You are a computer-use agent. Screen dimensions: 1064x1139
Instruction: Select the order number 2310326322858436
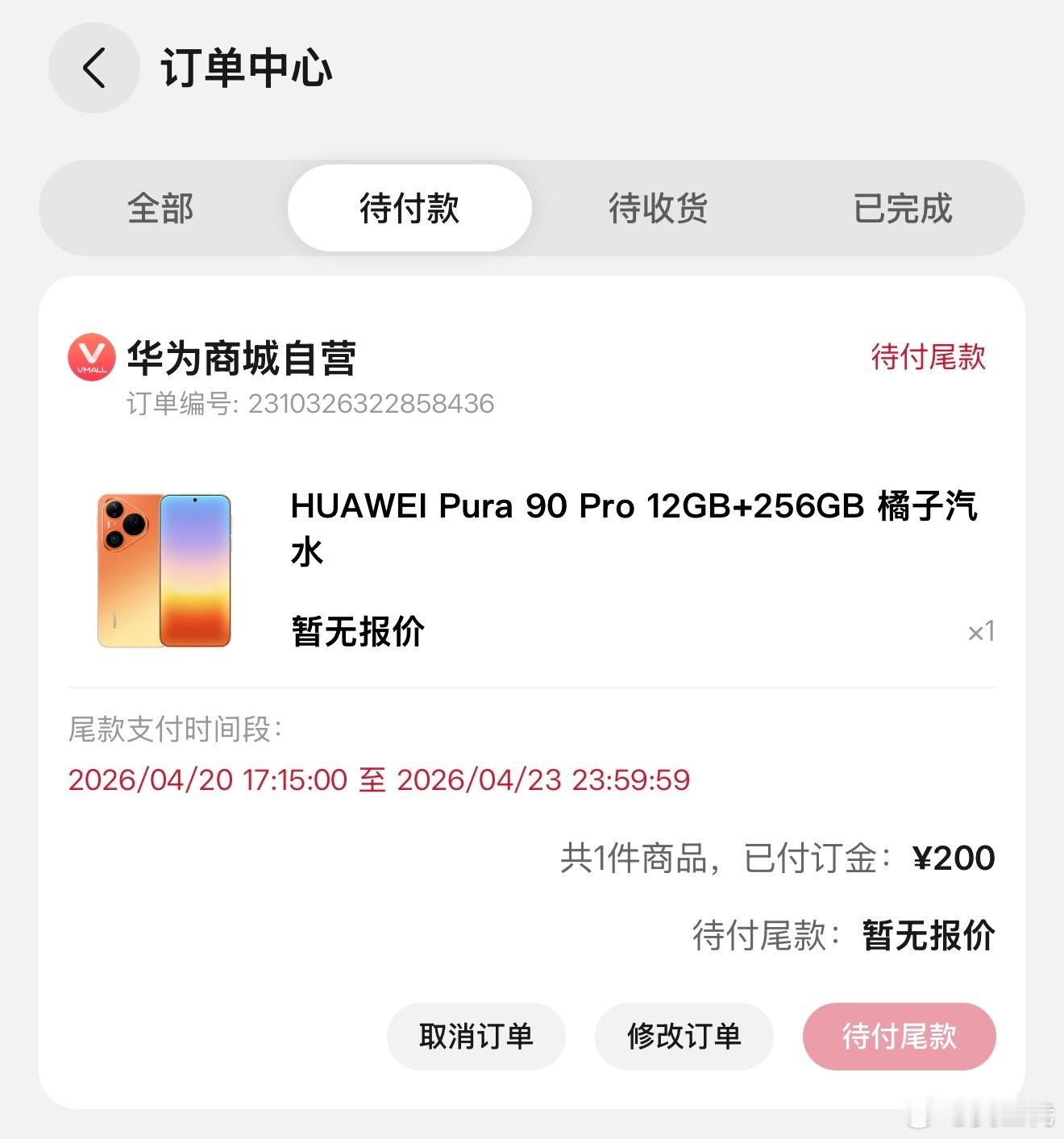(309, 405)
